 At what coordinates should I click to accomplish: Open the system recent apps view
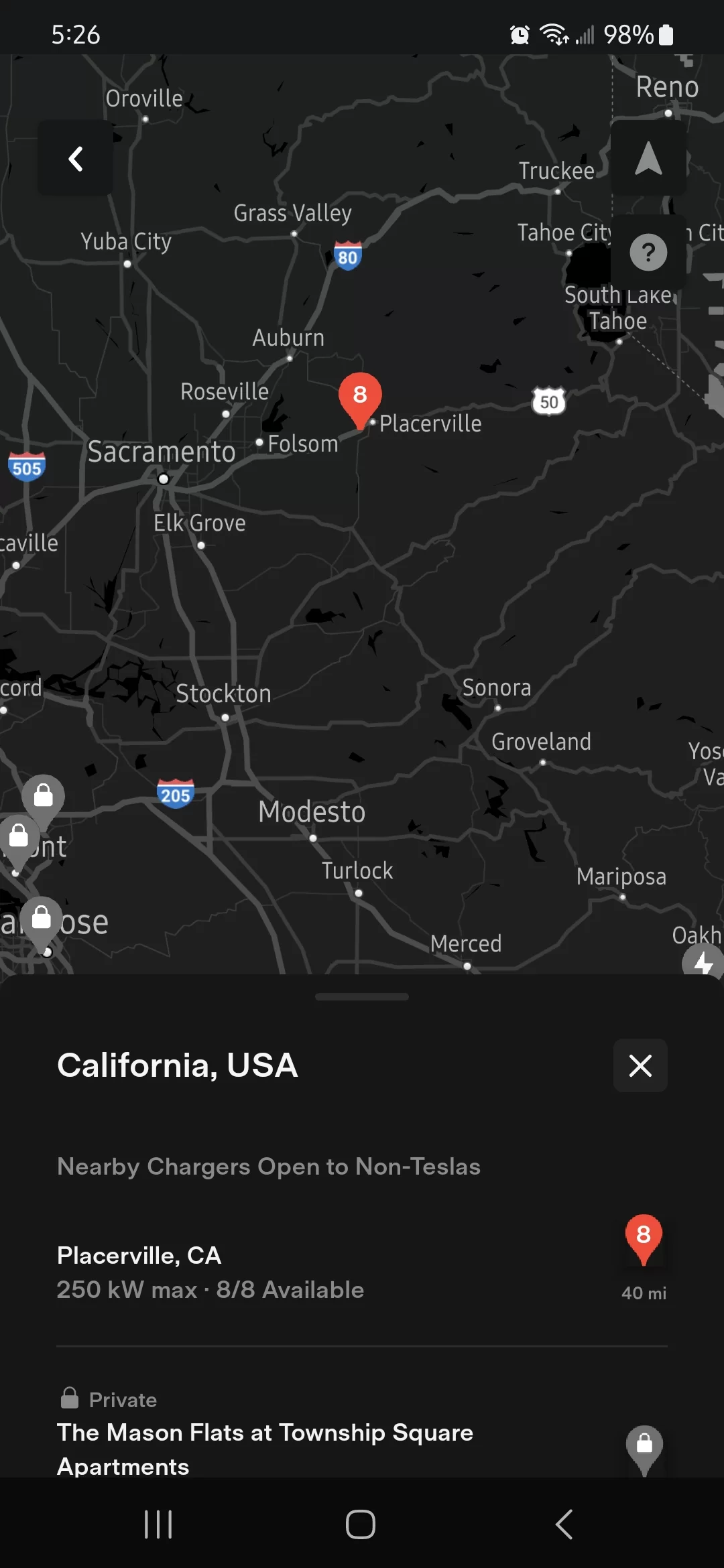158,1524
